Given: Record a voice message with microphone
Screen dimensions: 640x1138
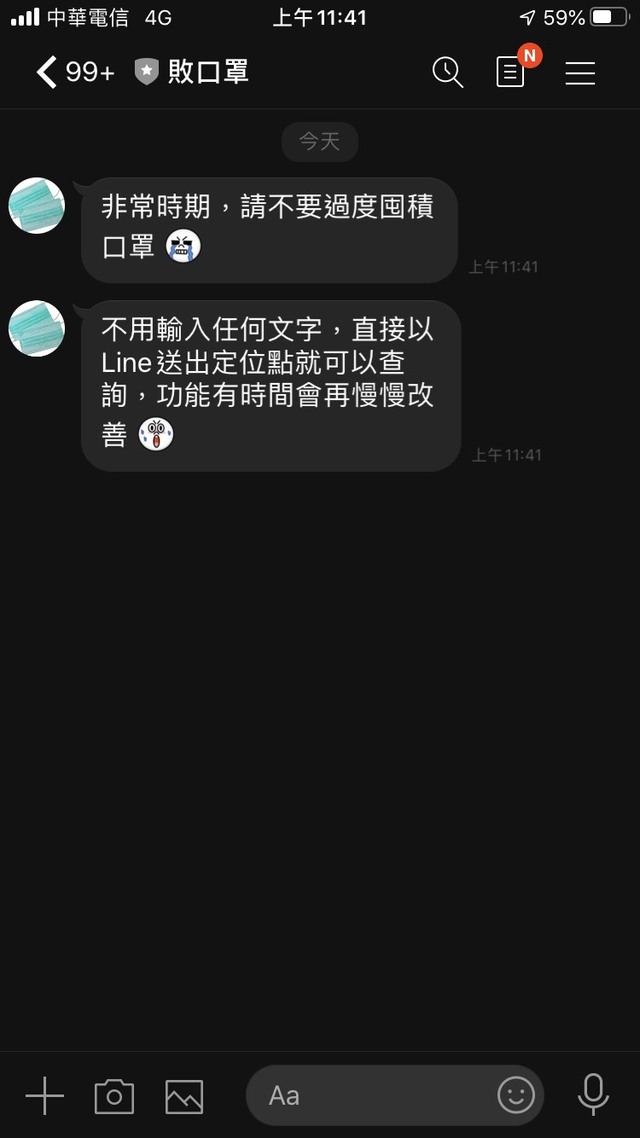Looking at the screenshot, I should pyautogui.click(x=593, y=1095).
